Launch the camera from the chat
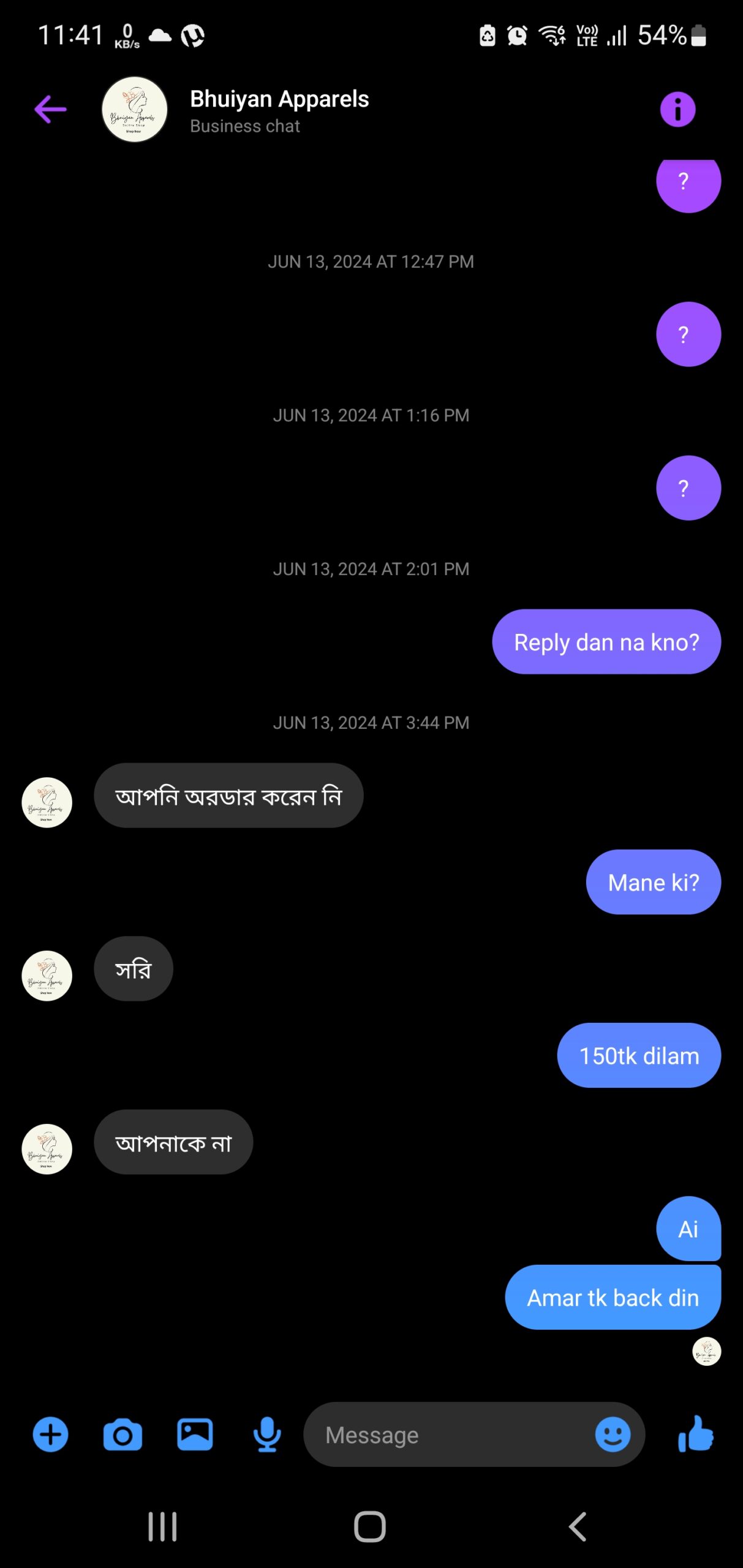The height and width of the screenshot is (1568, 743). 123,1434
